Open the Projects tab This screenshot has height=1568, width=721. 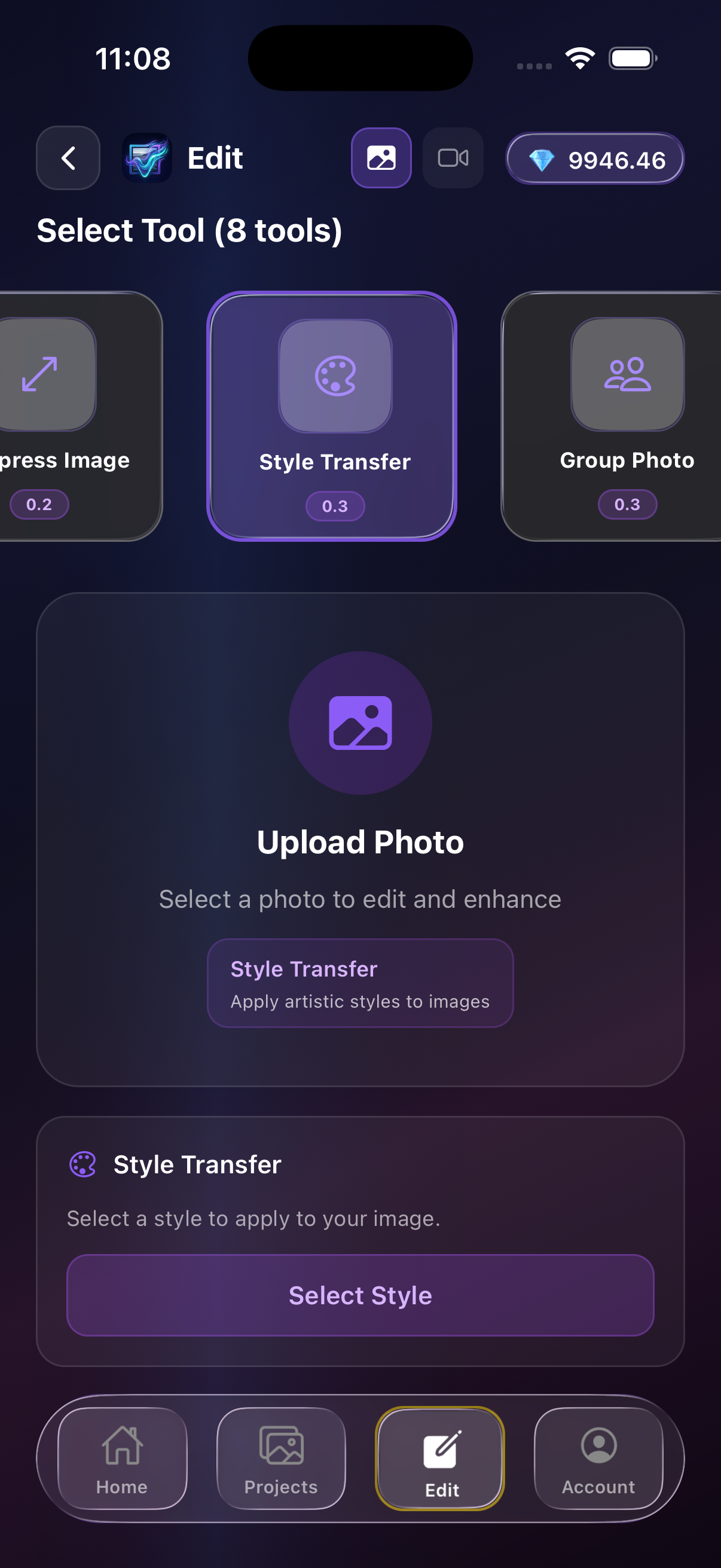(x=281, y=1459)
